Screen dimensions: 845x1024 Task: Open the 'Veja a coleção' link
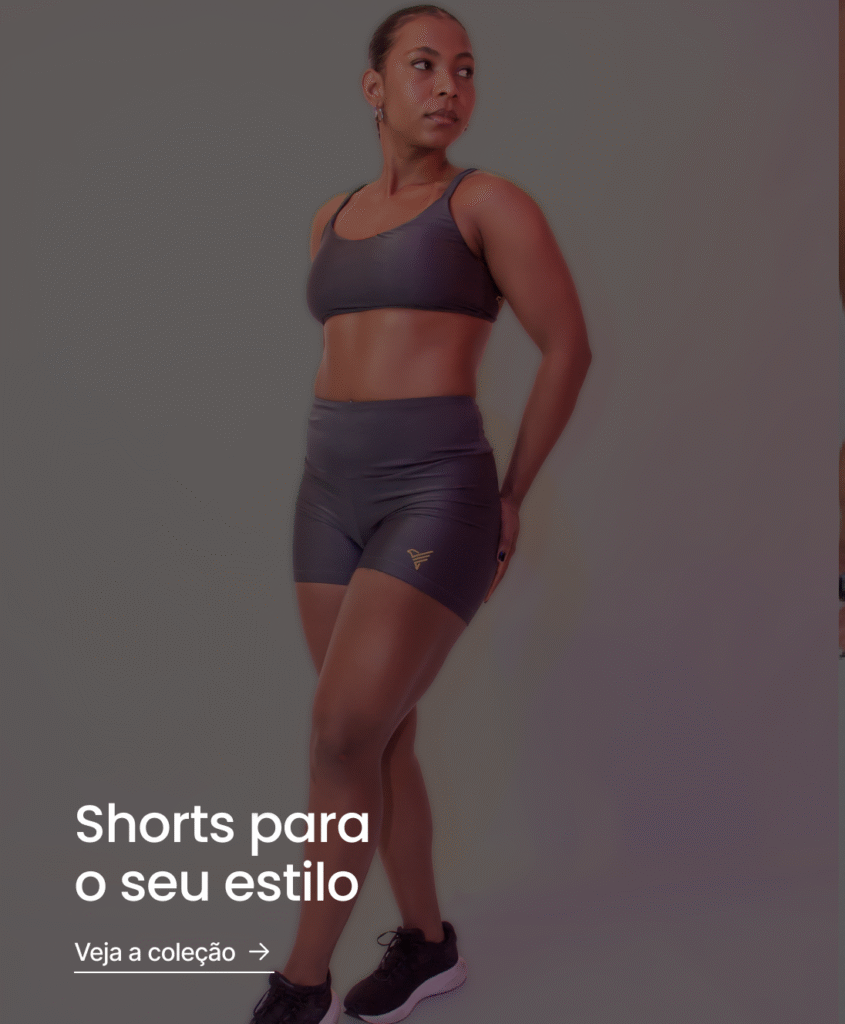tap(172, 952)
